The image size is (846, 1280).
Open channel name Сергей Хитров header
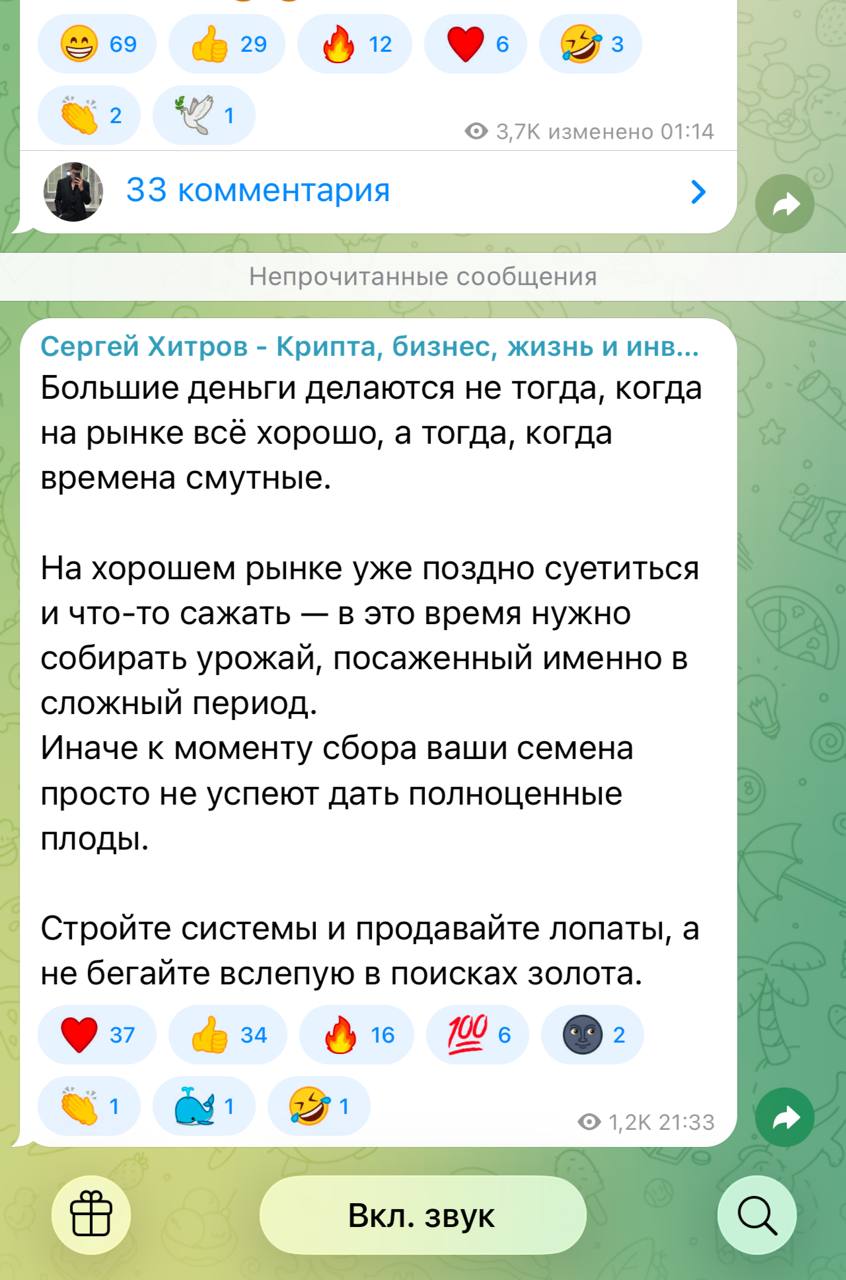point(370,347)
